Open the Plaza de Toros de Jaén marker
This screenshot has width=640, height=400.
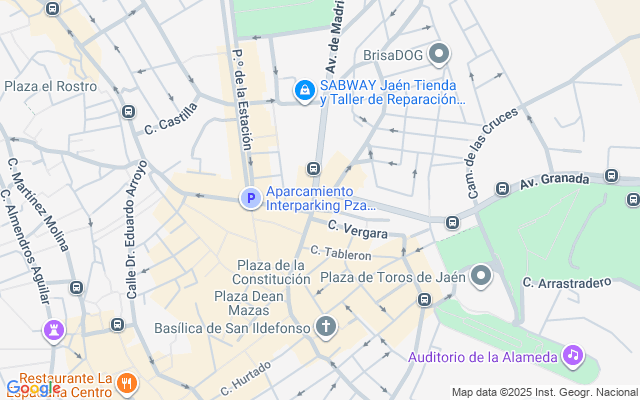pyautogui.click(x=482, y=275)
